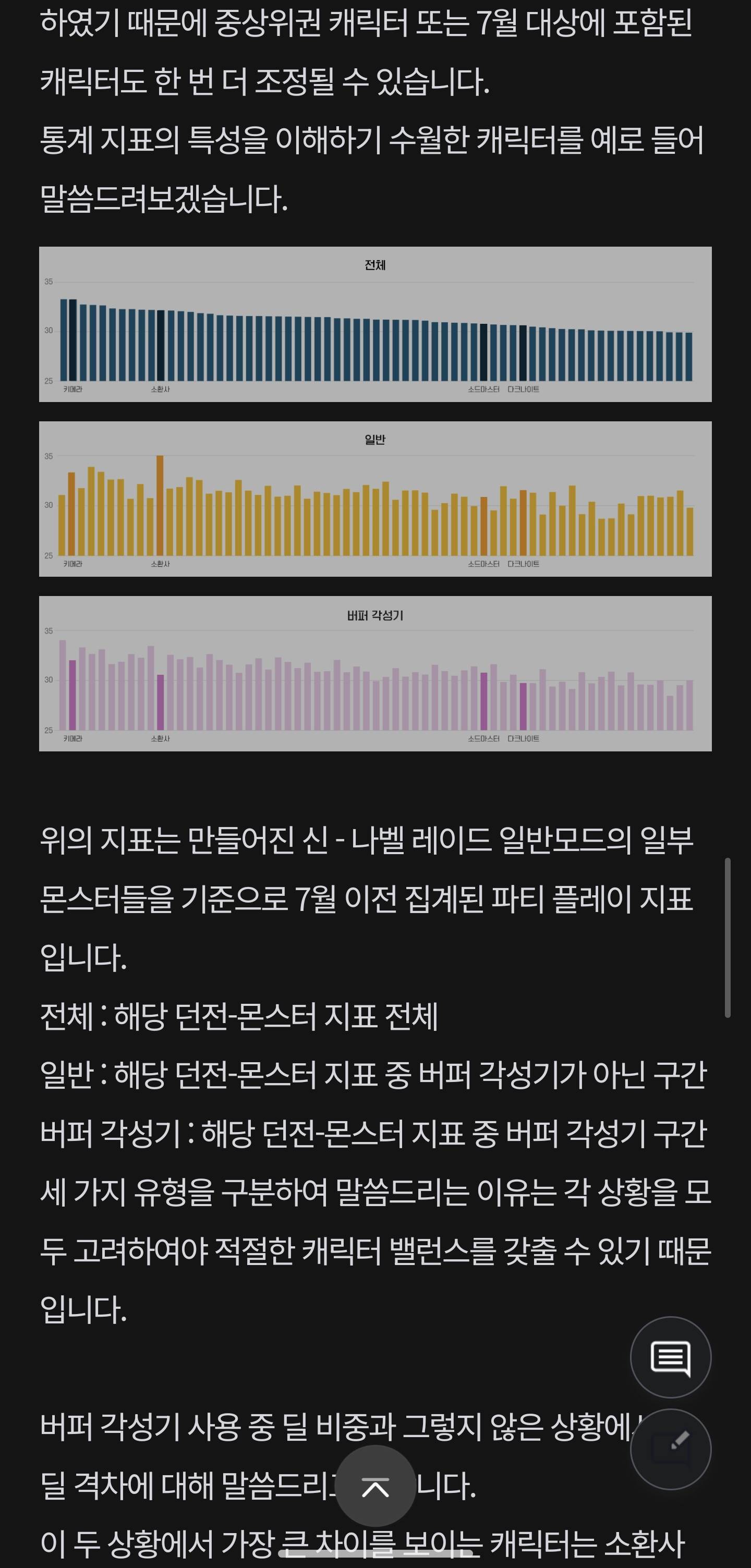The image size is (751, 1568).
Task: Open the comments floating button
Action: [x=670, y=1357]
